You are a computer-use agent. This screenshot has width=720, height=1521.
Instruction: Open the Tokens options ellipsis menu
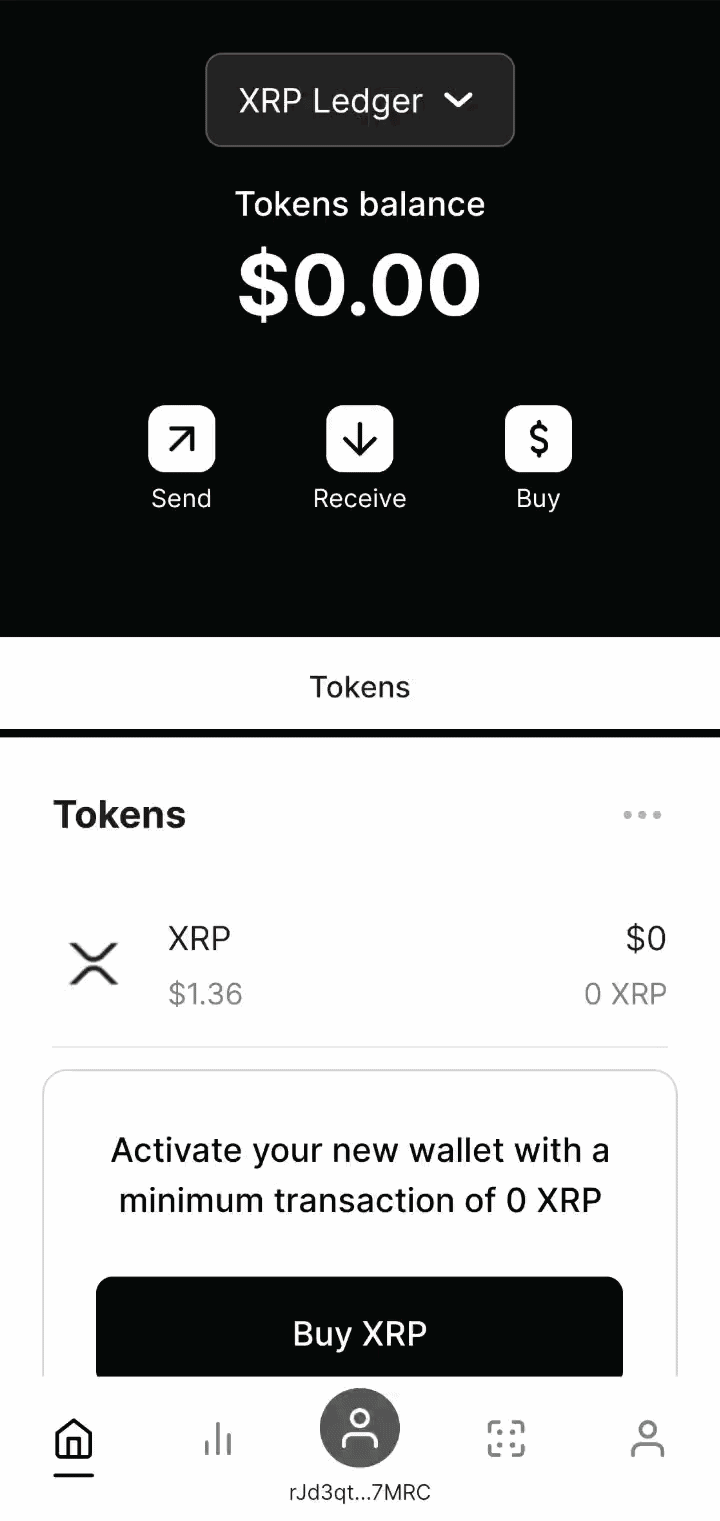(x=641, y=814)
